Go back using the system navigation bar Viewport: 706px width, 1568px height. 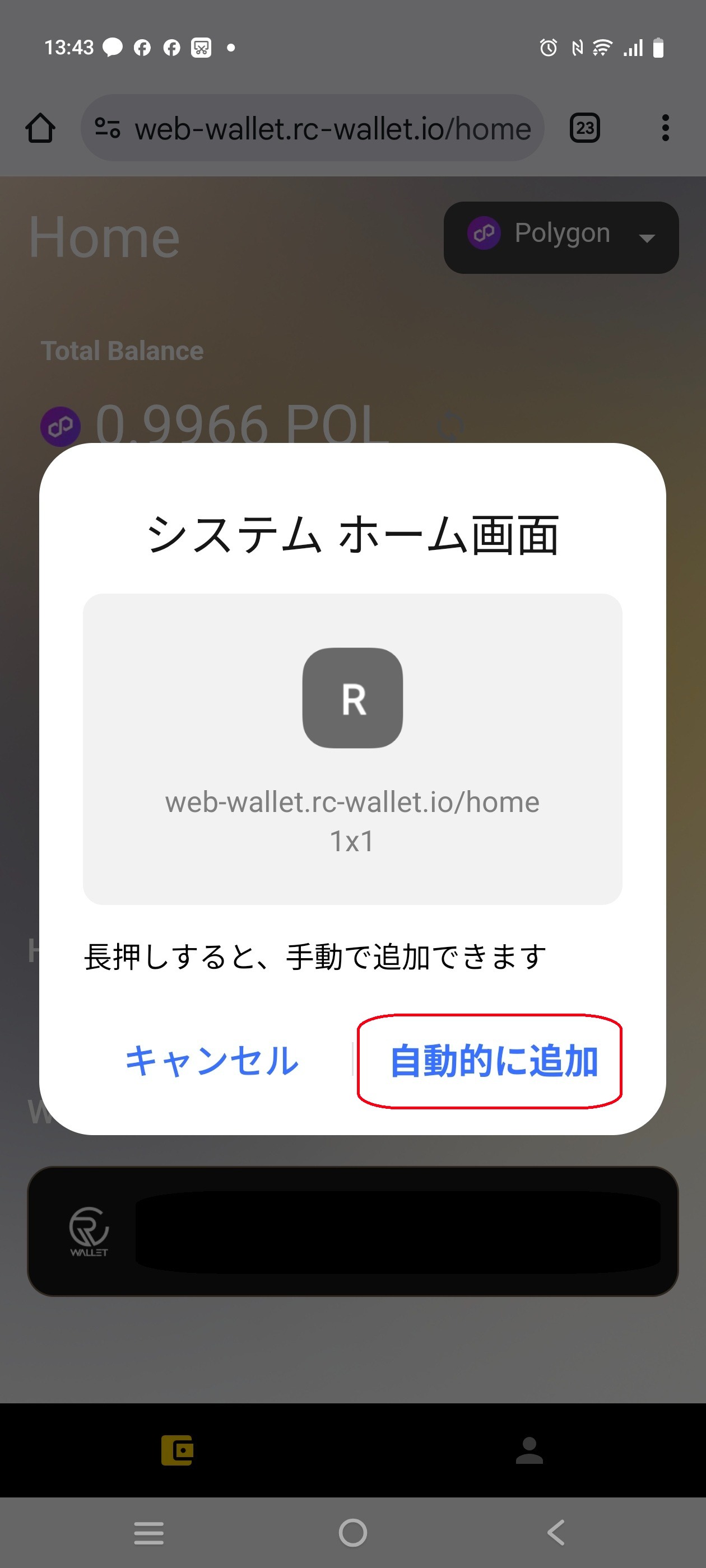[x=555, y=1532]
